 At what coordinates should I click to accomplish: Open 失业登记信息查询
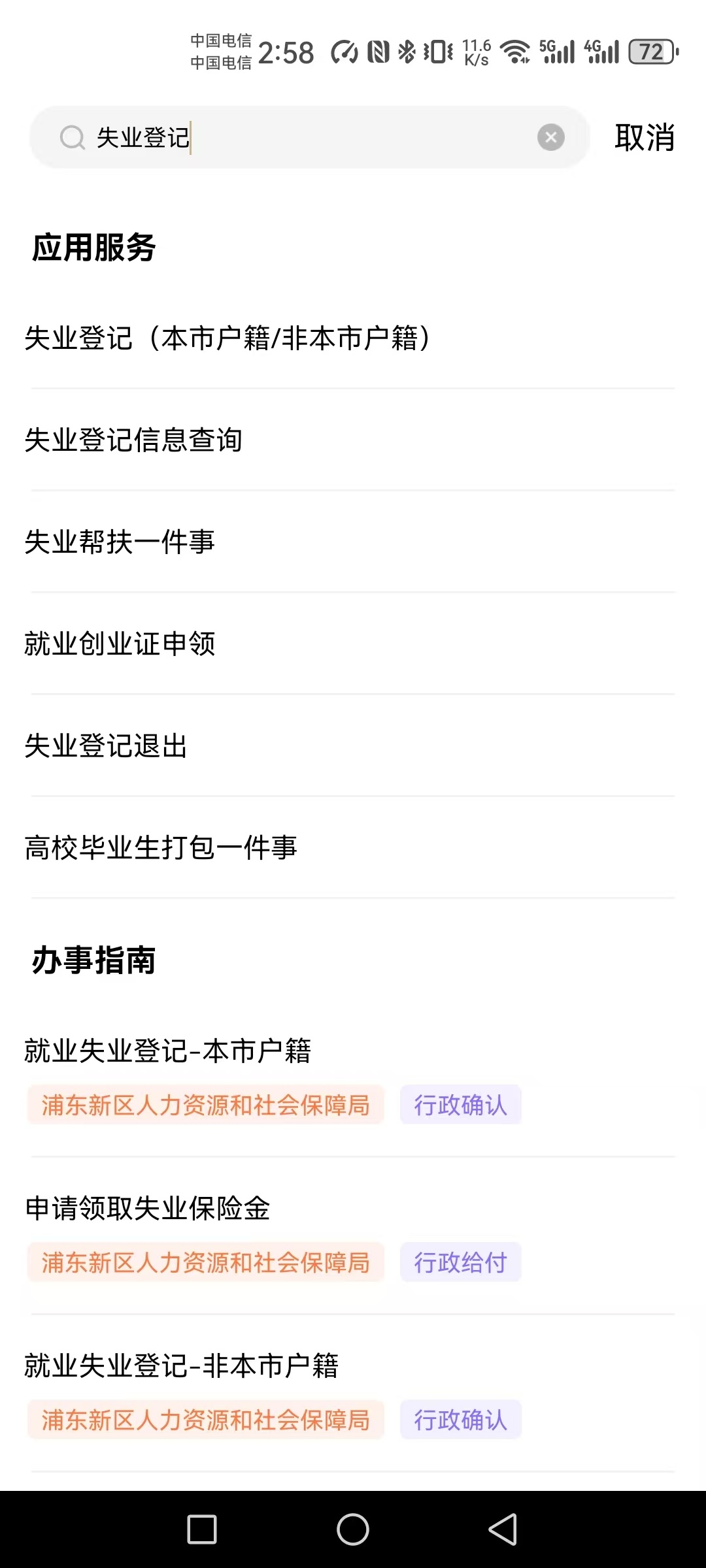pyautogui.click(x=133, y=440)
